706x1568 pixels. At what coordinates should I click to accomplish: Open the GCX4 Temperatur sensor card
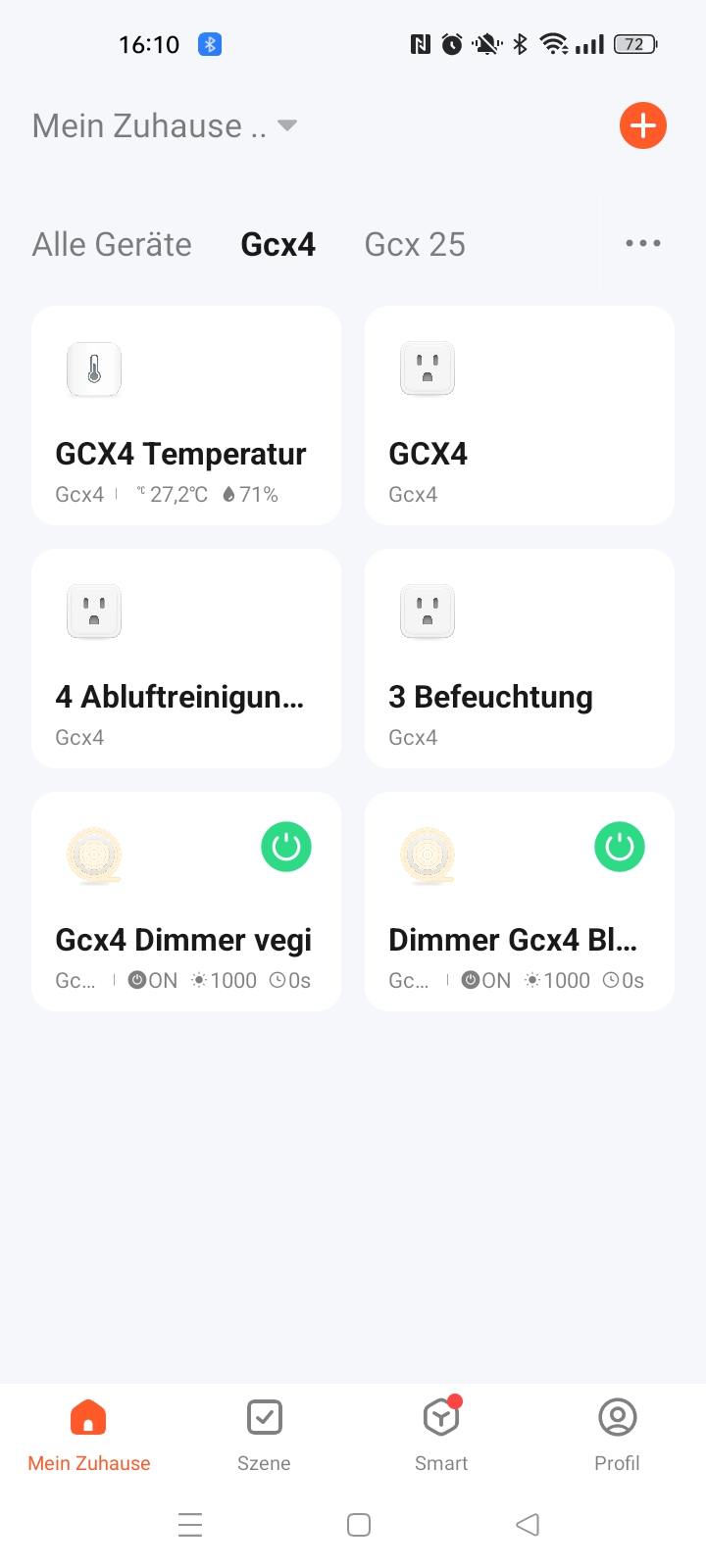coord(186,416)
